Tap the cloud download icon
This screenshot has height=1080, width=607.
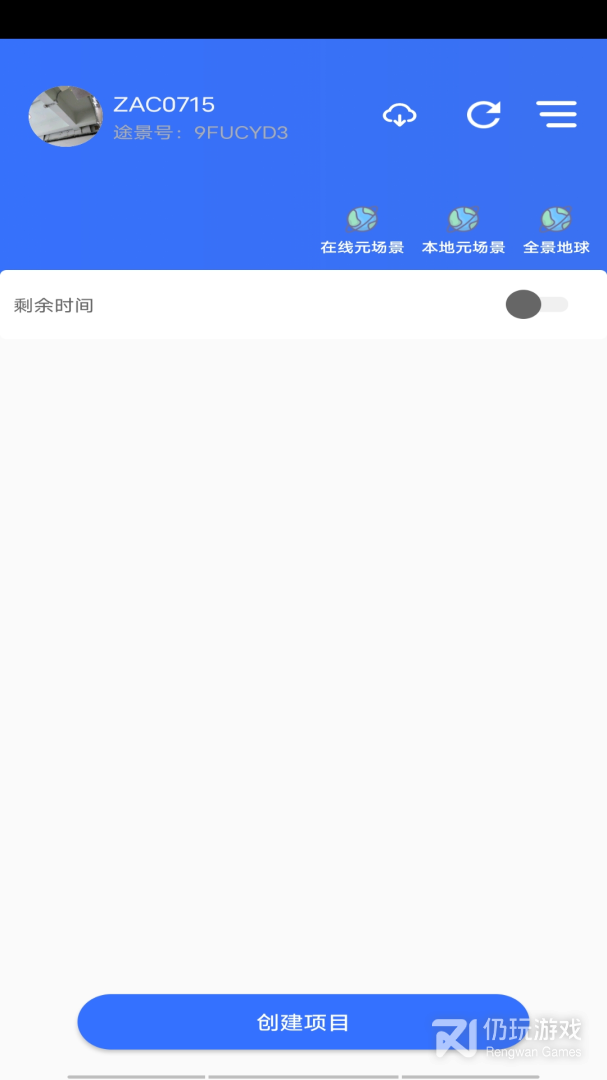pyautogui.click(x=400, y=115)
